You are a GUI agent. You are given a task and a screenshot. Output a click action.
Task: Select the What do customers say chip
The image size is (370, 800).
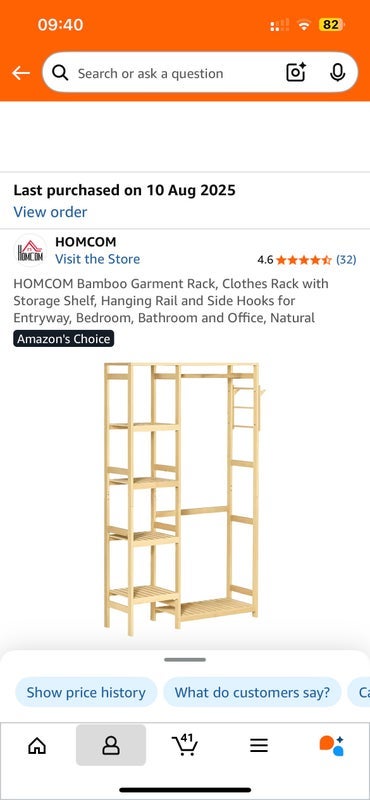coord(252,692)
